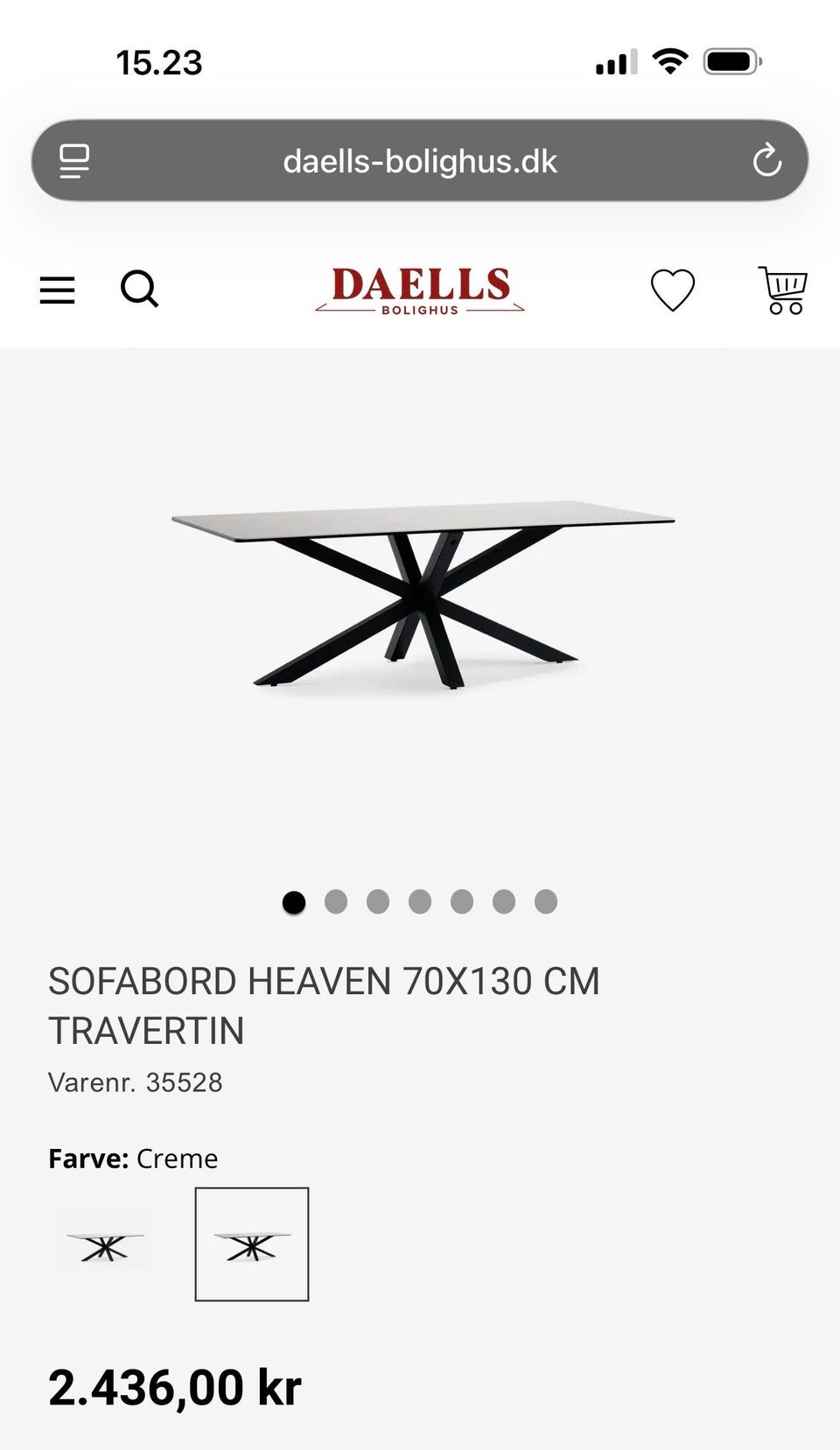This screenshot has width=840, height=1450.
Task: Select the outlined Creme color variant
Action: (x=252, y=1243)
